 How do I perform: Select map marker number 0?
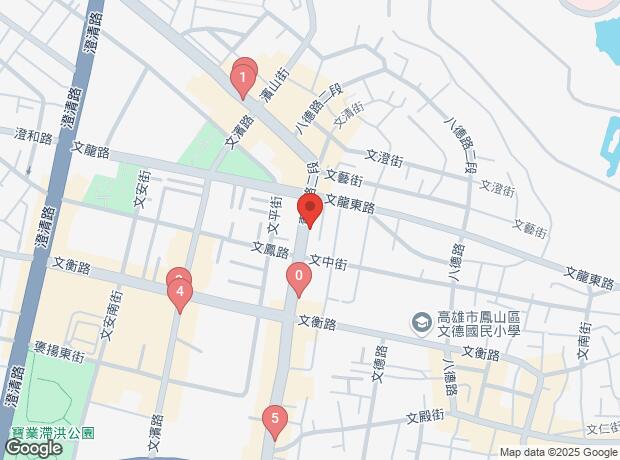[297, 277]
